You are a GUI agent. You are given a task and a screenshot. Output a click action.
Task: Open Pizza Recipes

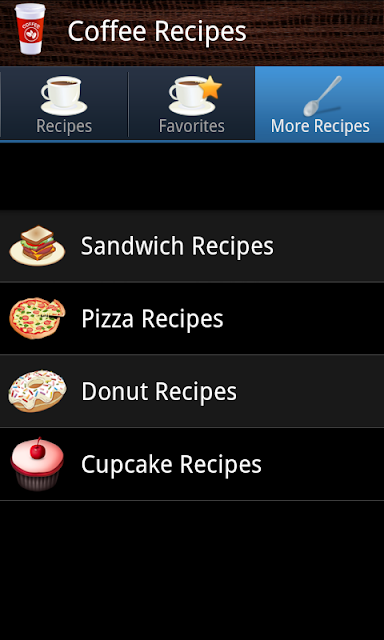click(192, 318)
